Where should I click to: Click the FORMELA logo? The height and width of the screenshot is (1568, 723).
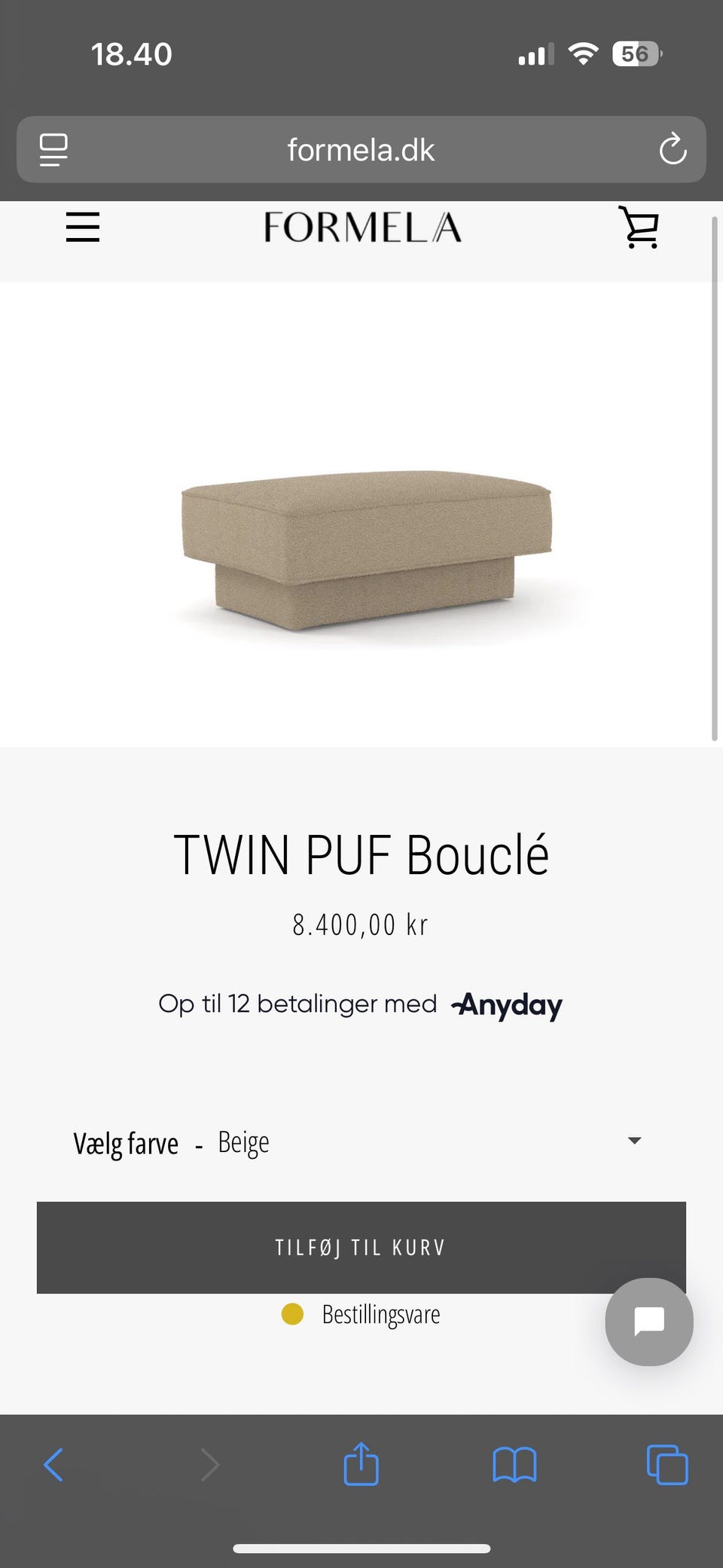[x=361, y=228]
